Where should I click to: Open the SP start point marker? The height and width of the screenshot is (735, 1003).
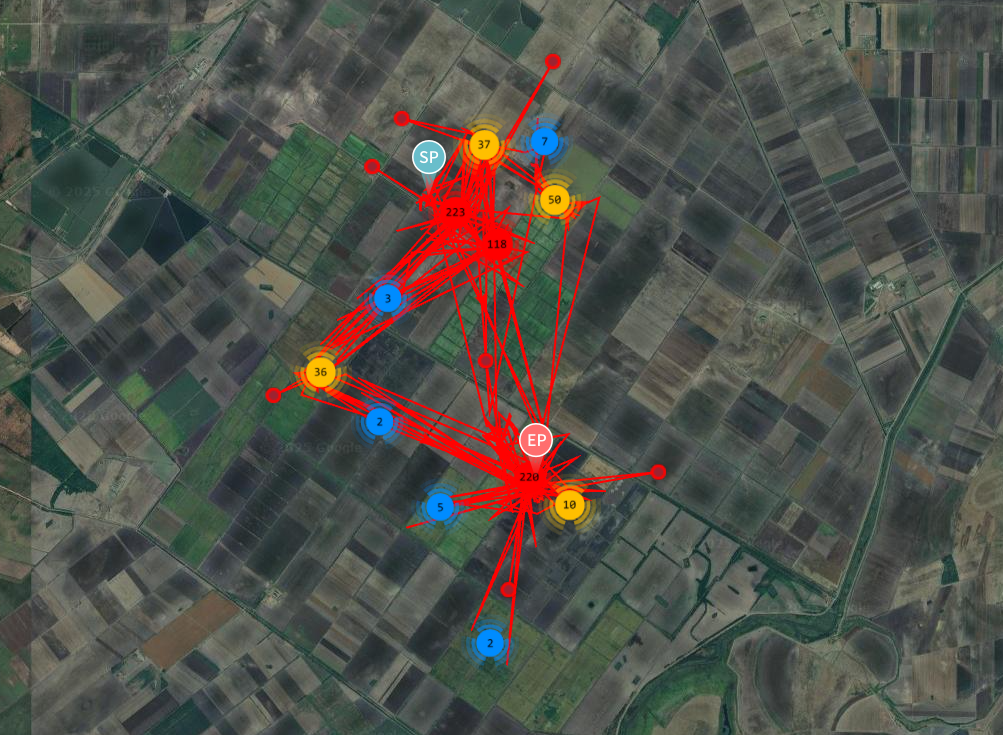tap(429, 158)
